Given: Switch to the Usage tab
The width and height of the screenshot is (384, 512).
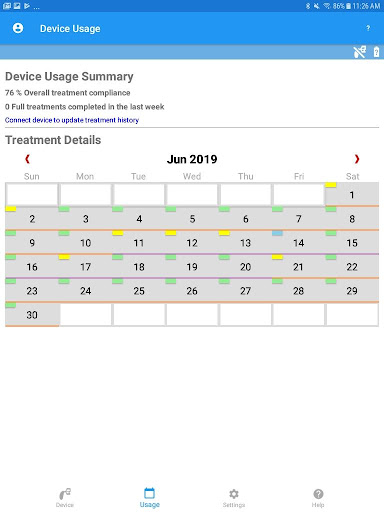Looking at the screenshot, I should point(149,497).
